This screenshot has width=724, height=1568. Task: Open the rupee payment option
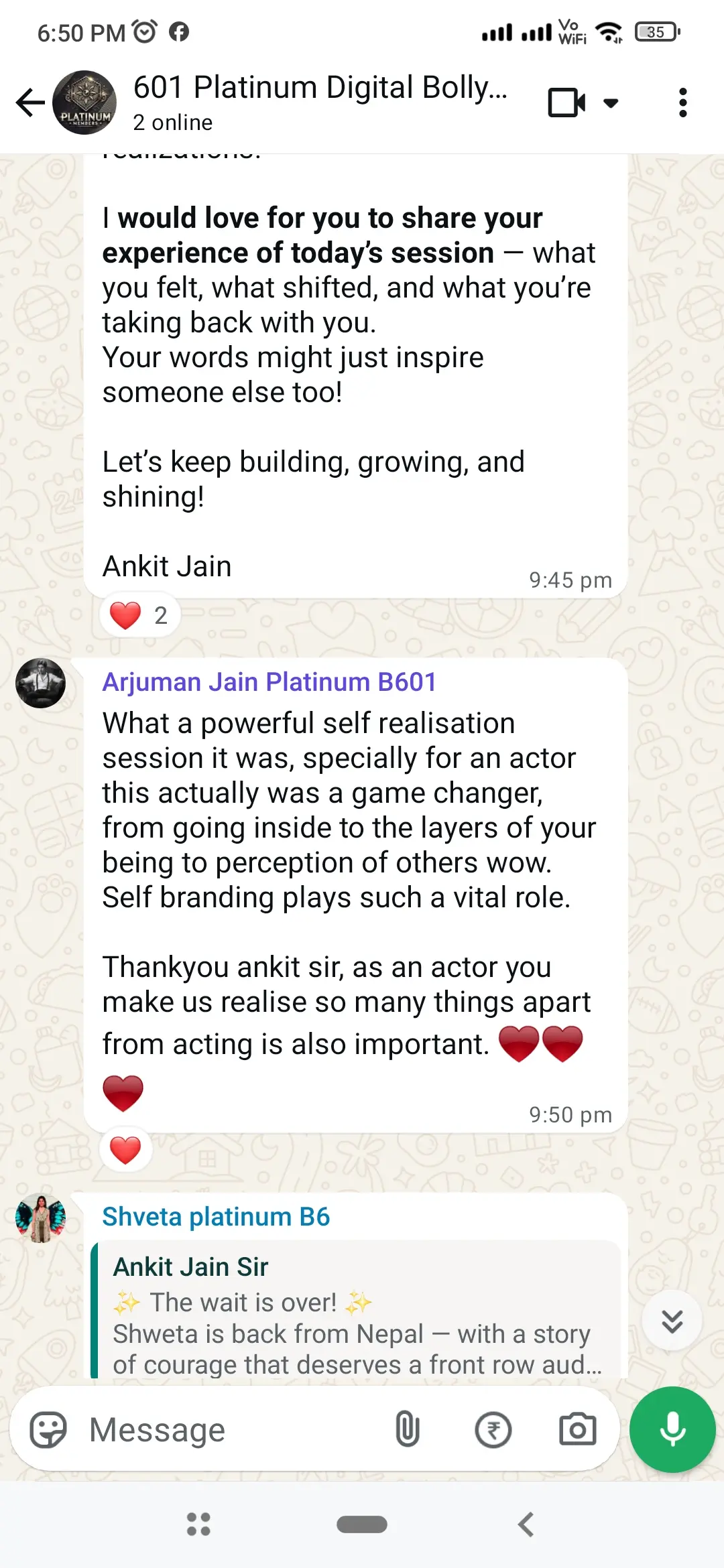(x=493, y=1431)
